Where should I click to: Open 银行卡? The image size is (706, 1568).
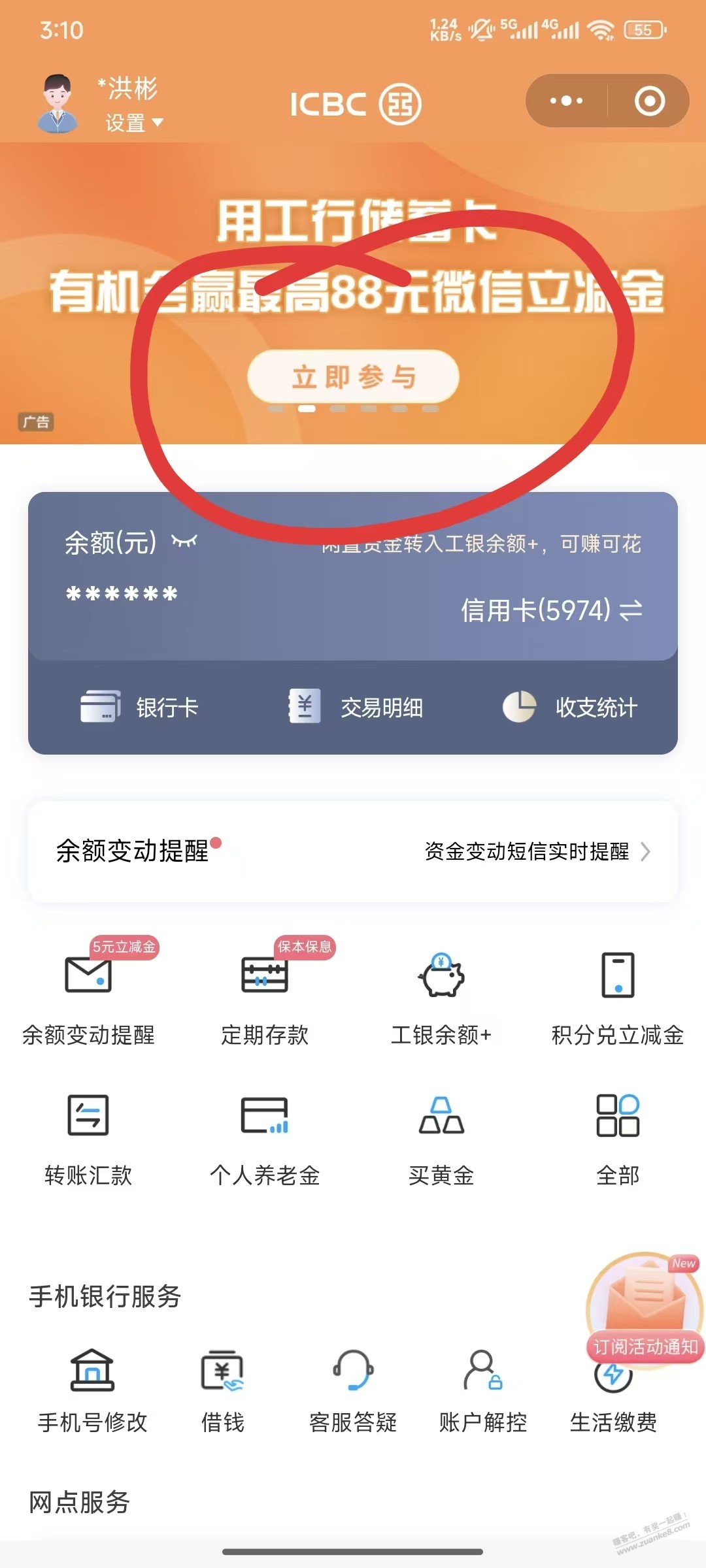click(x=139, y=708)
